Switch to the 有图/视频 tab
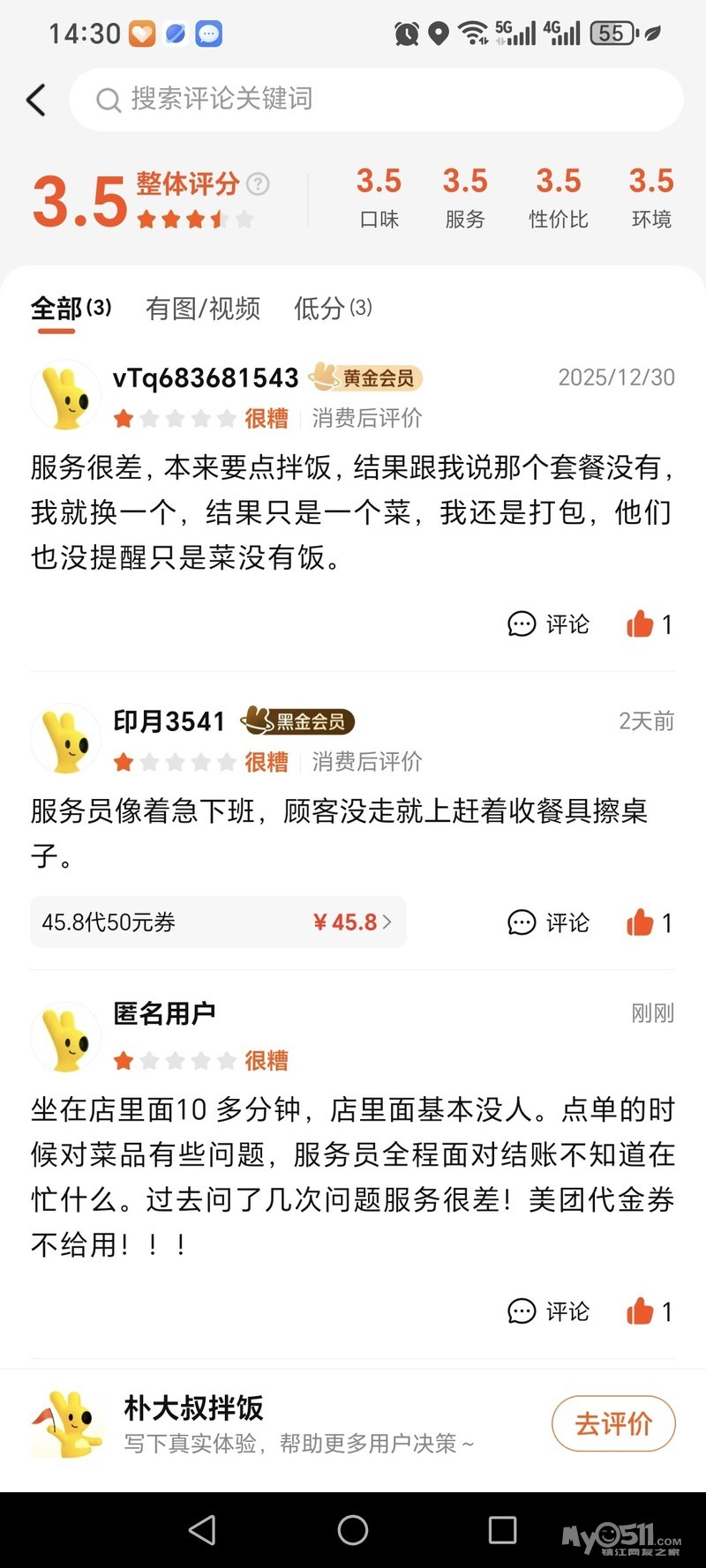This screenshot has width=706, height=1568. coord(203,309)
